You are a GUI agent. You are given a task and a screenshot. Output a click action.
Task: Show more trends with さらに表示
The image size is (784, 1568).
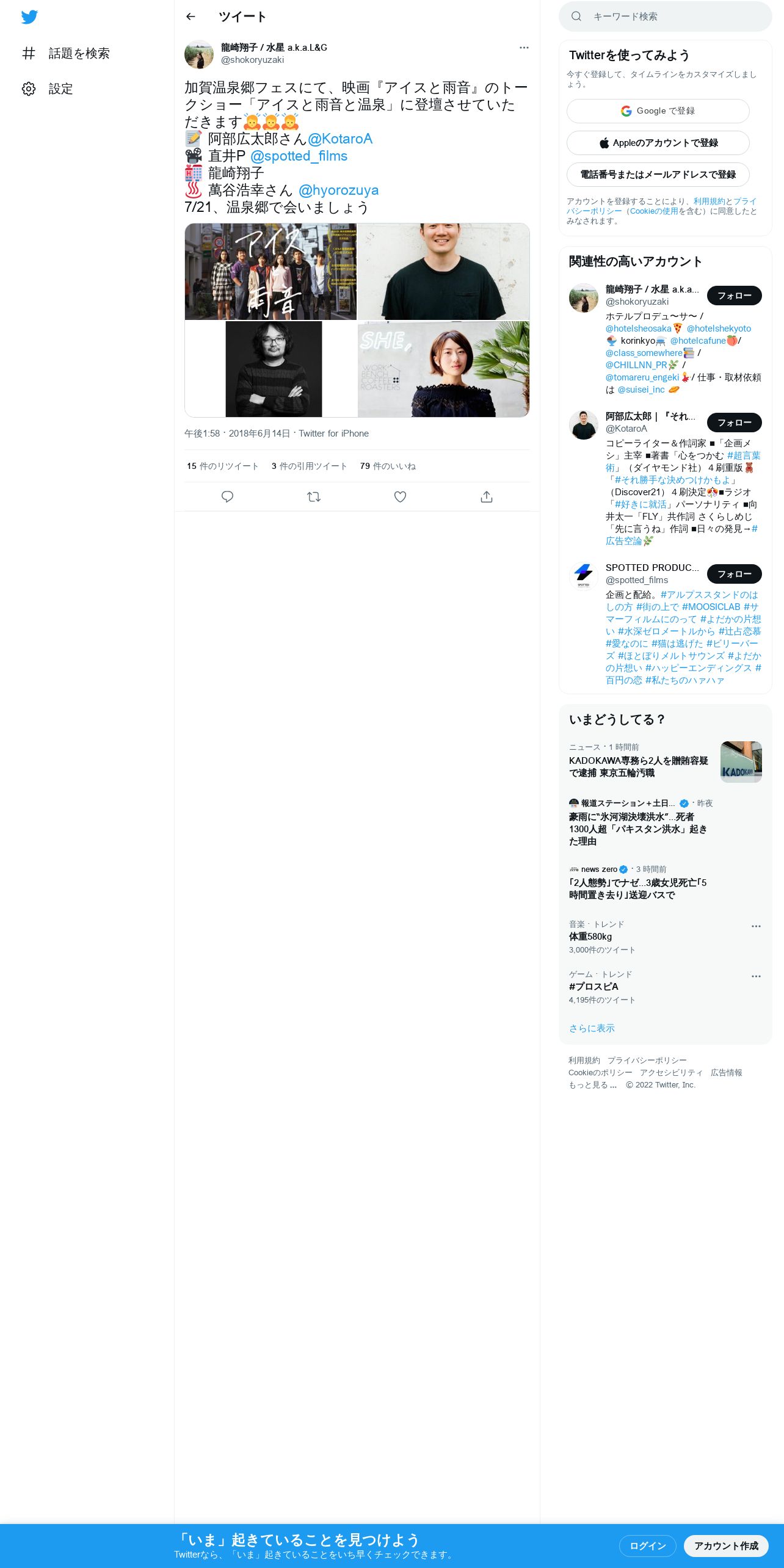(x=592, y=1028)
